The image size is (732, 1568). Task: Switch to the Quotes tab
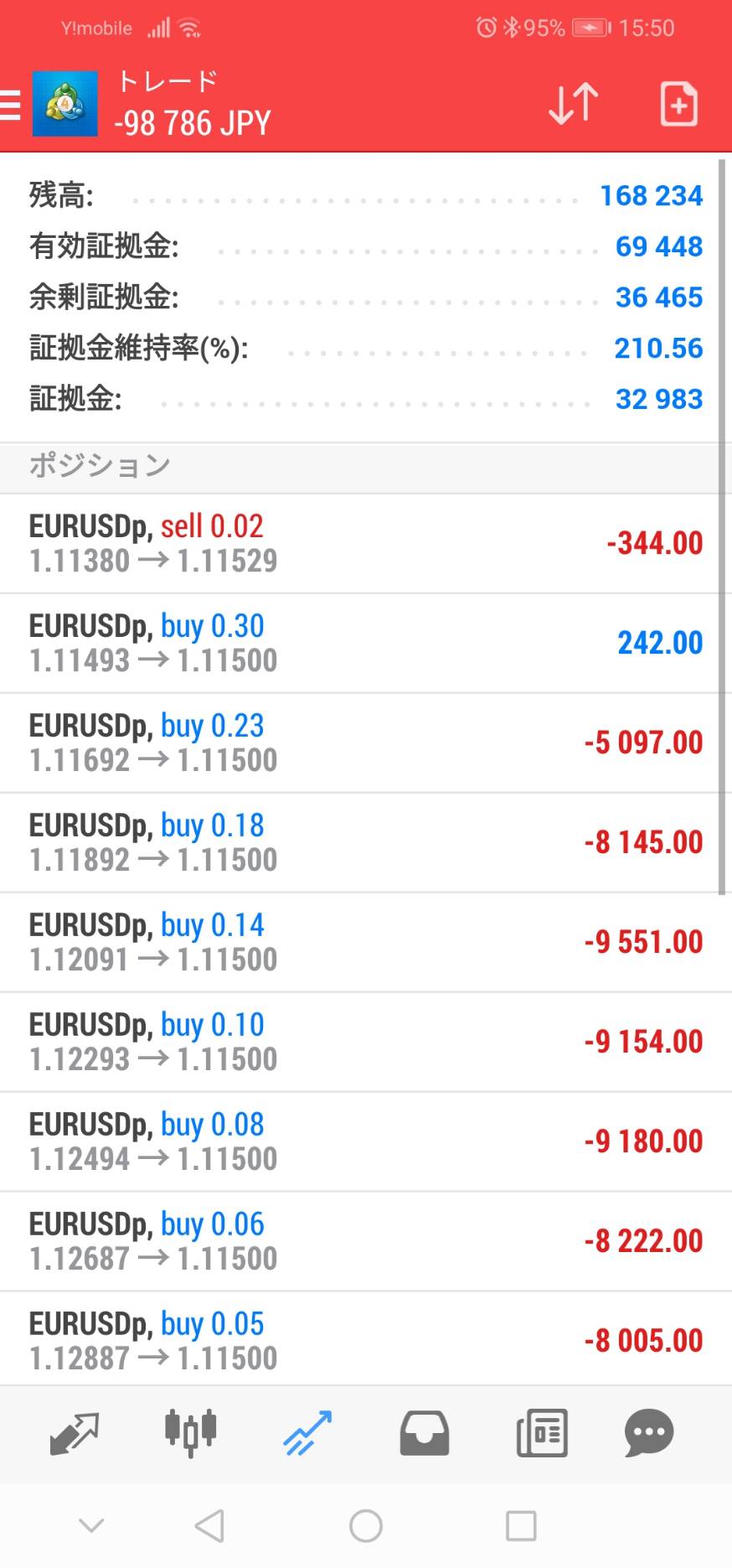tap(75, 1432)
